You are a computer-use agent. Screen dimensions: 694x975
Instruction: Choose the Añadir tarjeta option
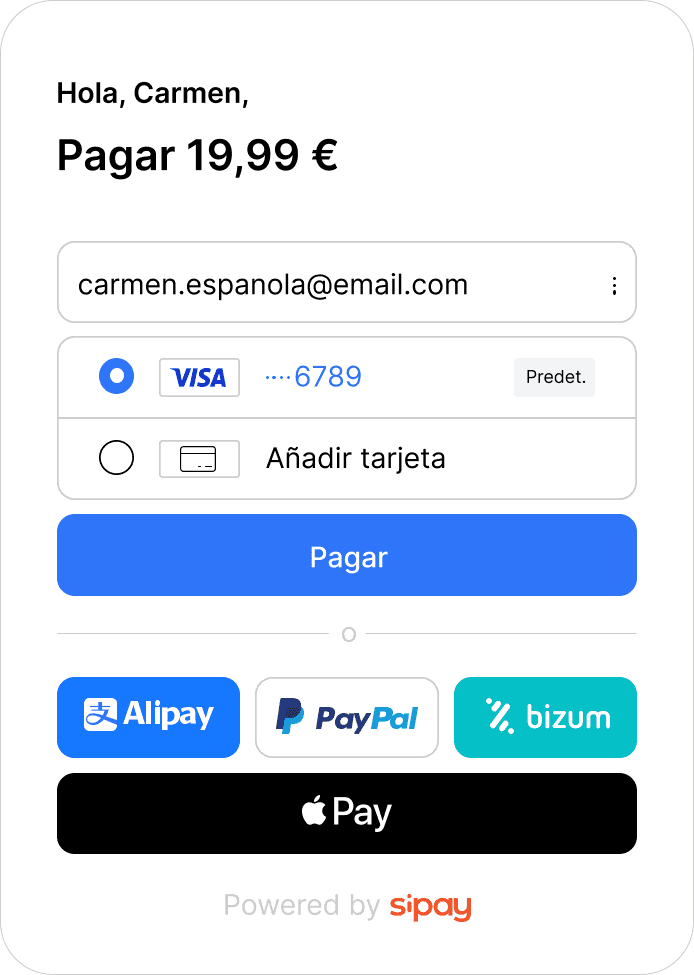coord(117,458)
